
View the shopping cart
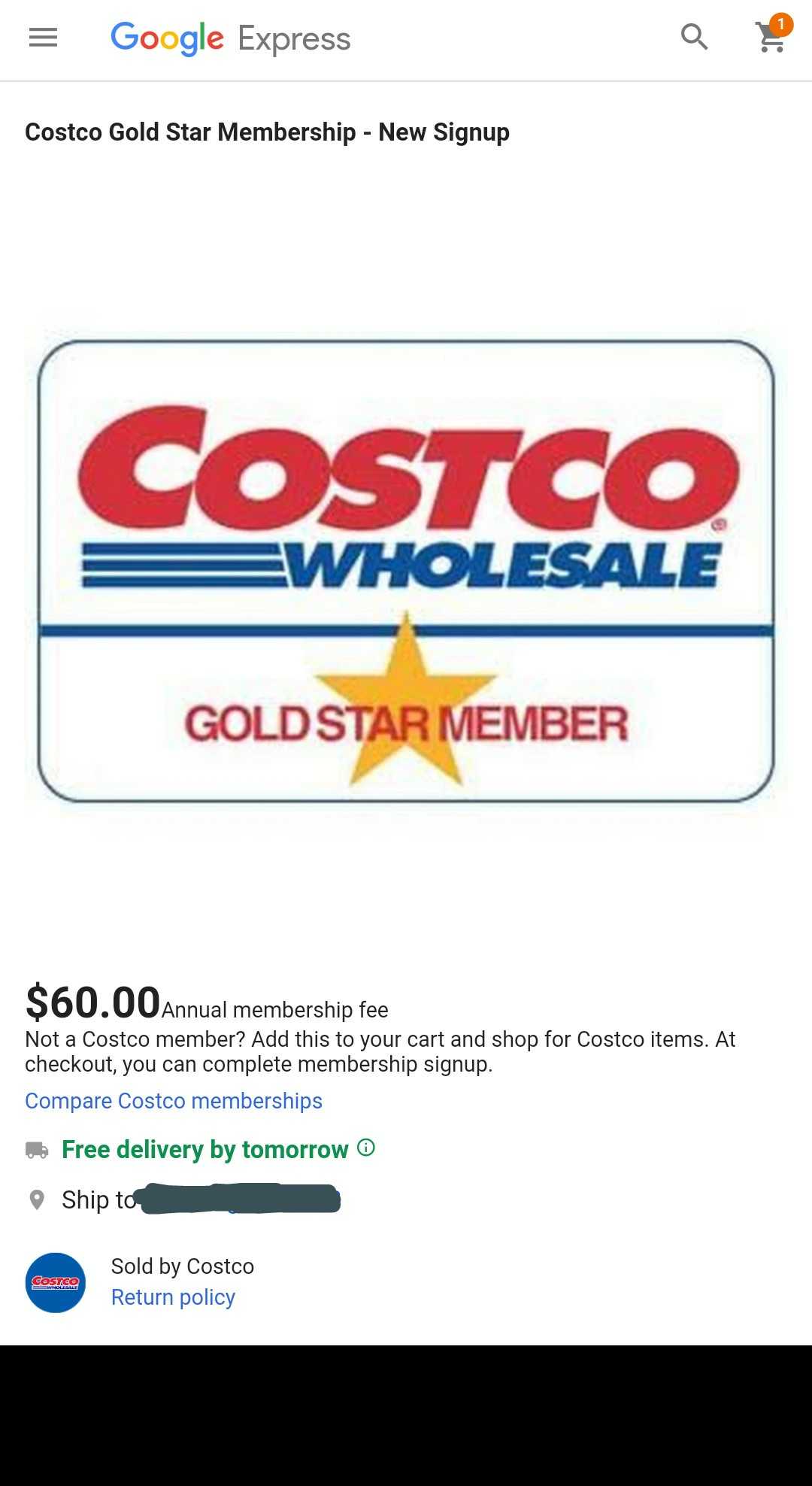773,35
